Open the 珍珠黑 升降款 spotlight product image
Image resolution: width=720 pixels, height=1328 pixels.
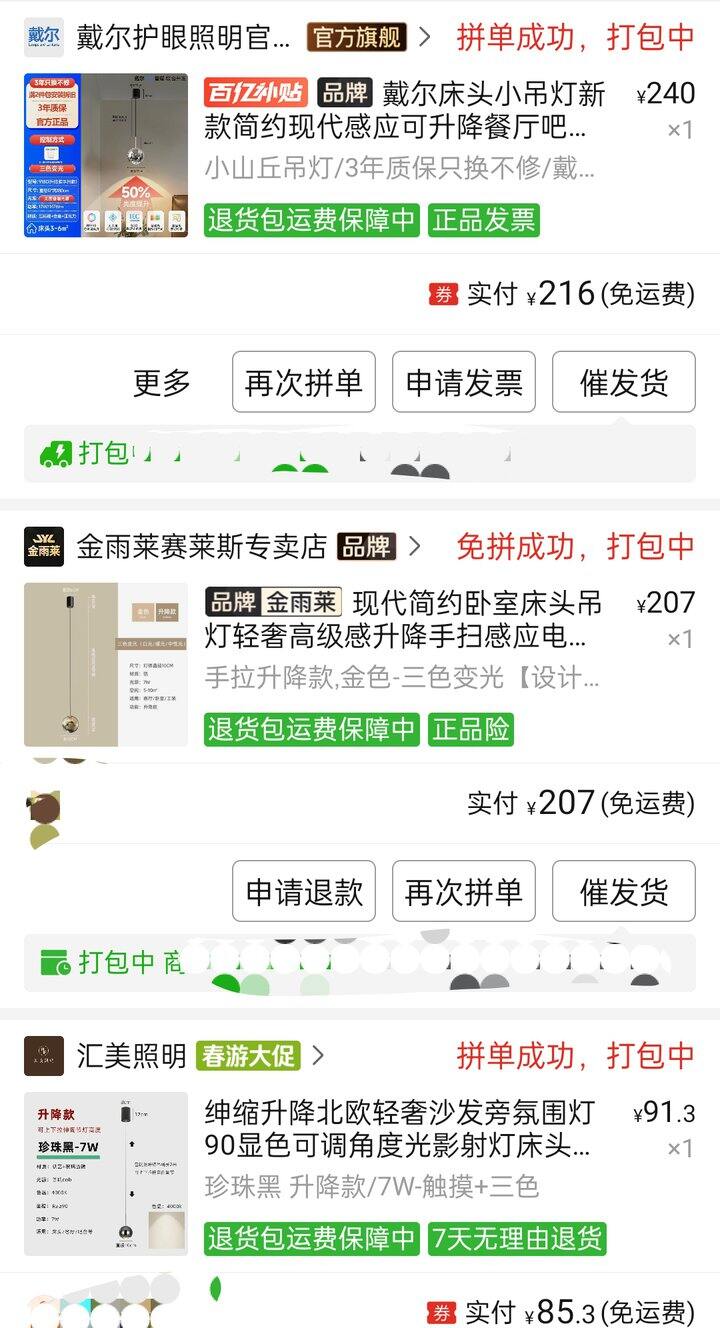pyautogui.click(x=106, y=1174)
